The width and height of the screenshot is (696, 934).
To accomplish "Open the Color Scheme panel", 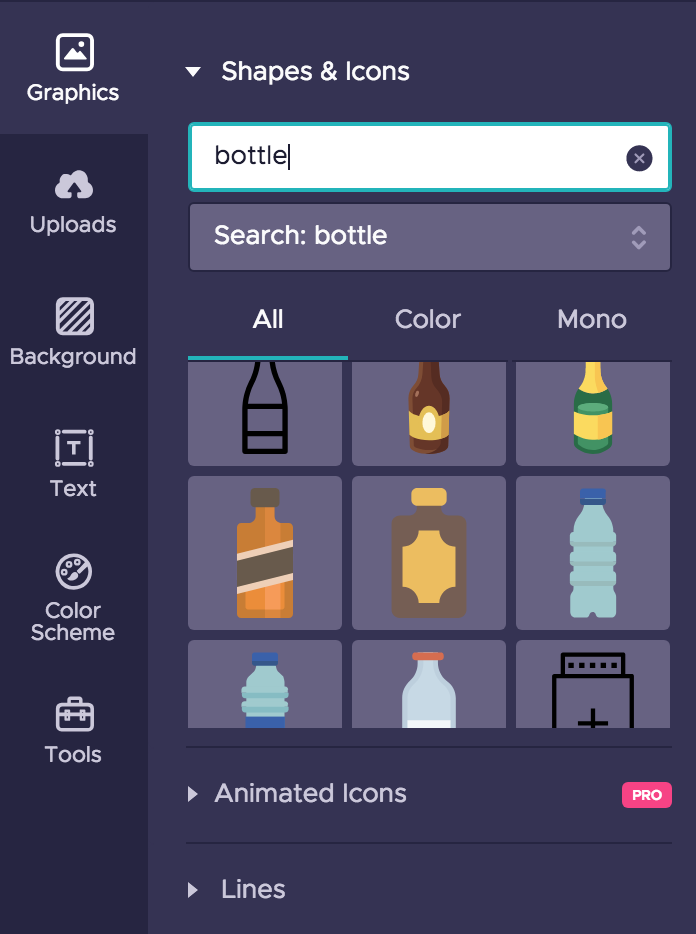I will pyautogui.click(x=73, y=597).
